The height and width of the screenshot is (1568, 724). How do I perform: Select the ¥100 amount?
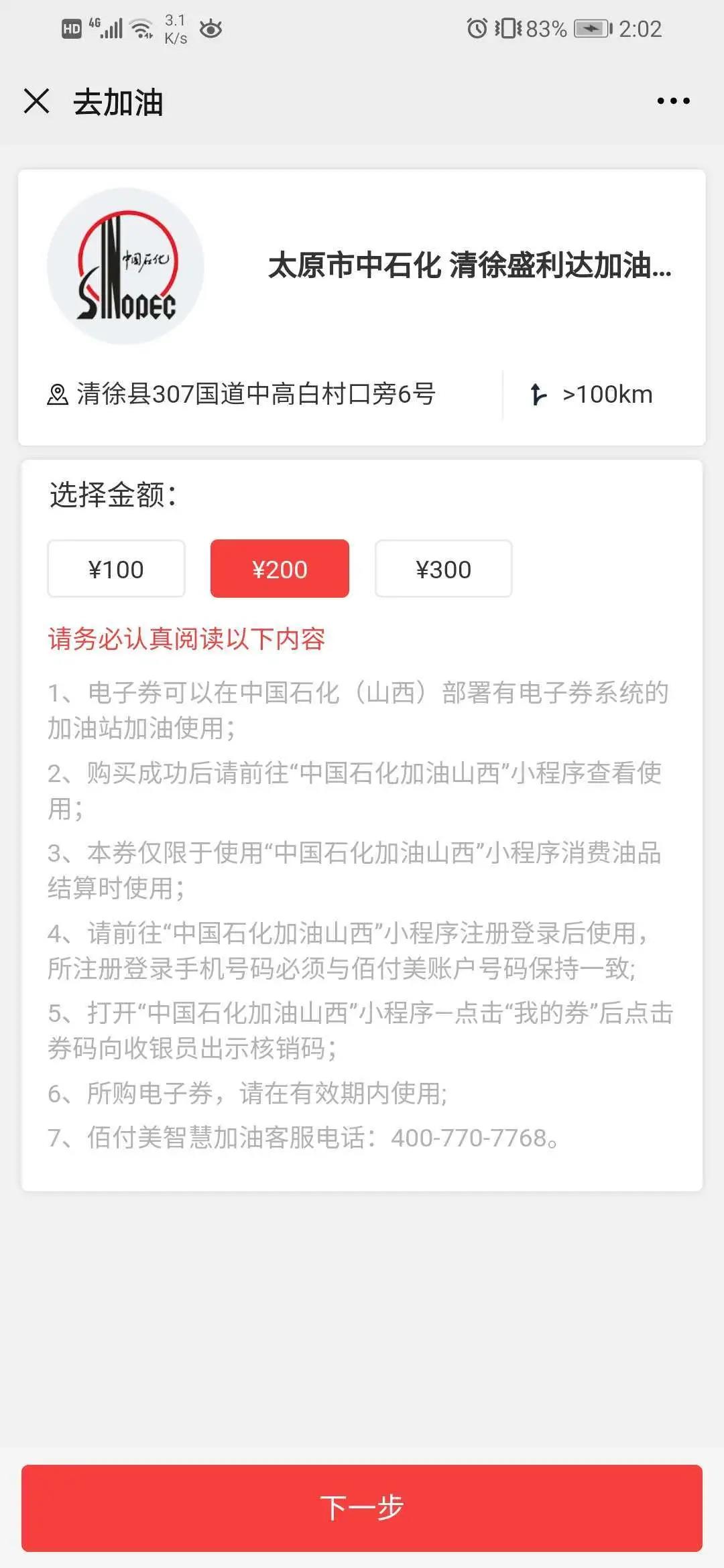click(116, 569)
